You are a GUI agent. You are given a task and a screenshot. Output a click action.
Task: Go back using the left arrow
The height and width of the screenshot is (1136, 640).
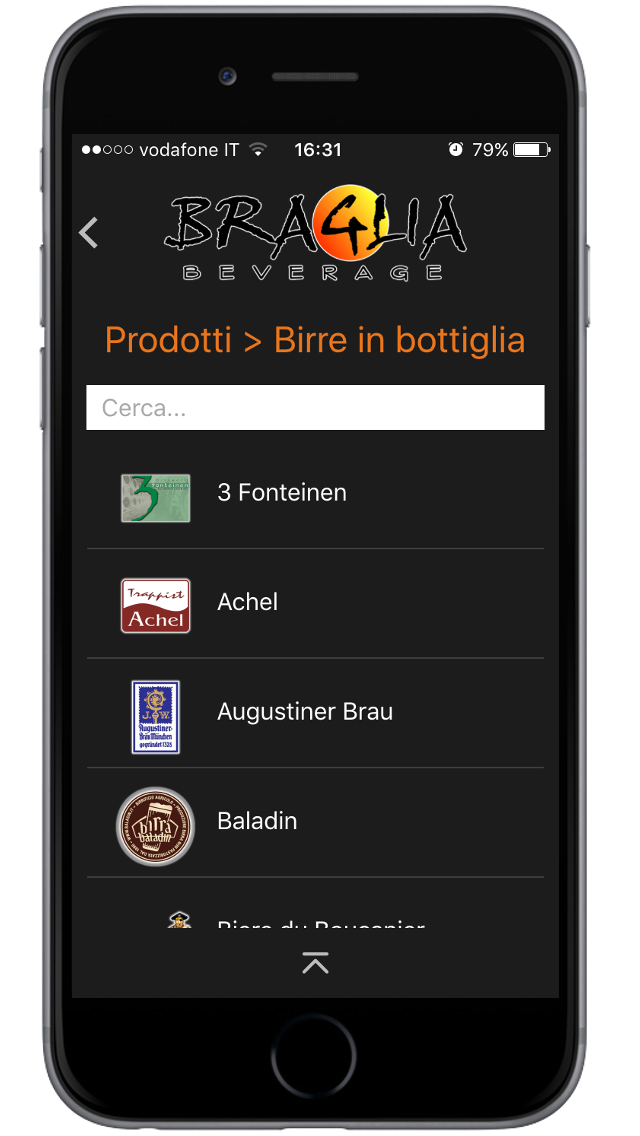[89, 232]
